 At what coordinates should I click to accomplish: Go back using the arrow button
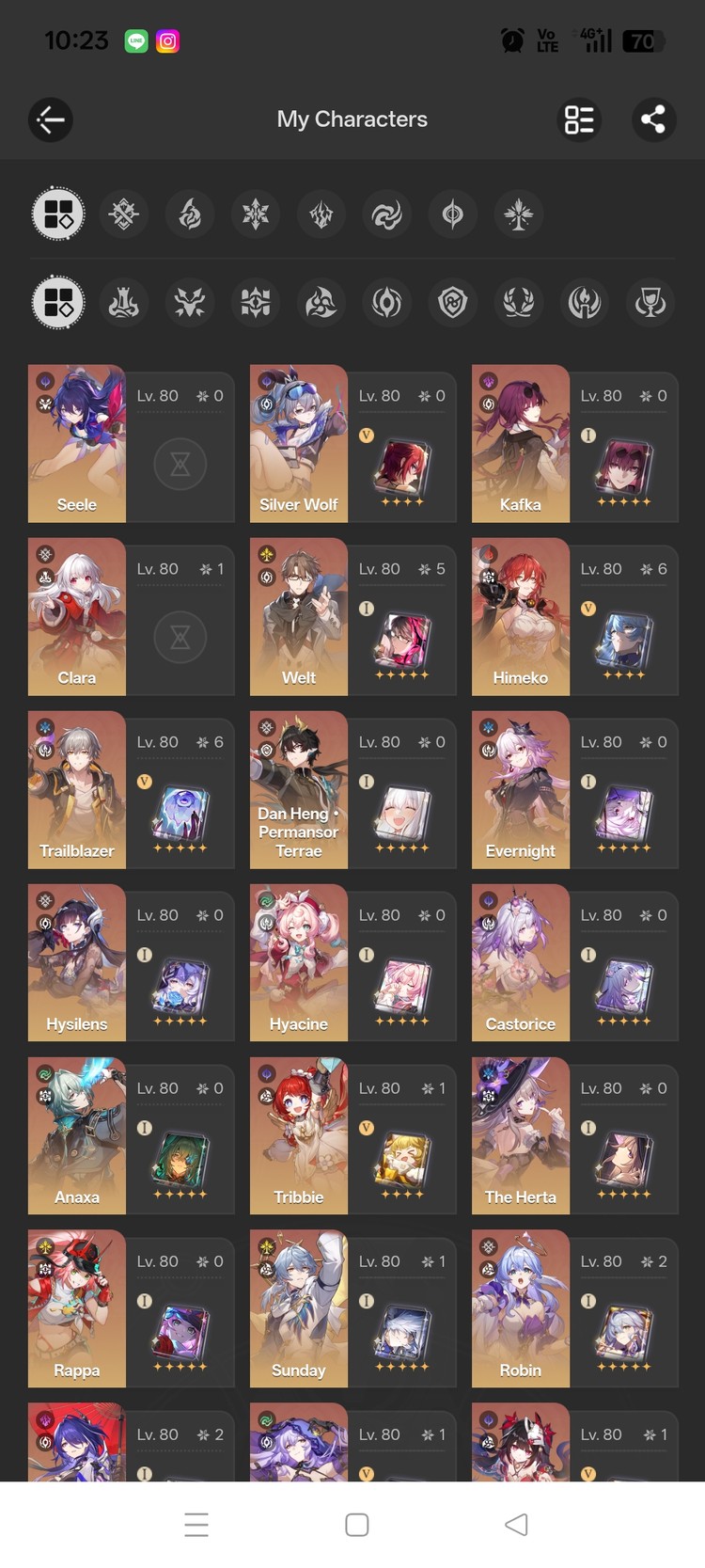click(51, 119)
